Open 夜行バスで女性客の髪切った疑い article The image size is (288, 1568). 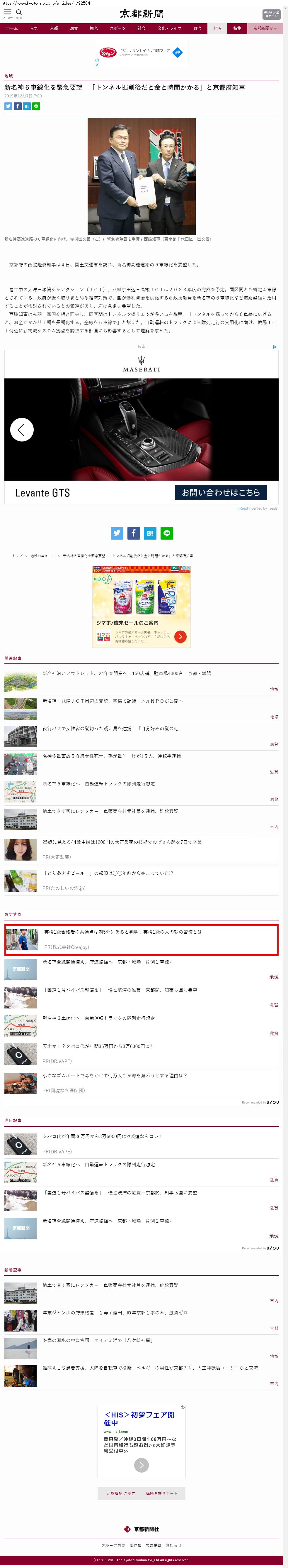(111, 729)
